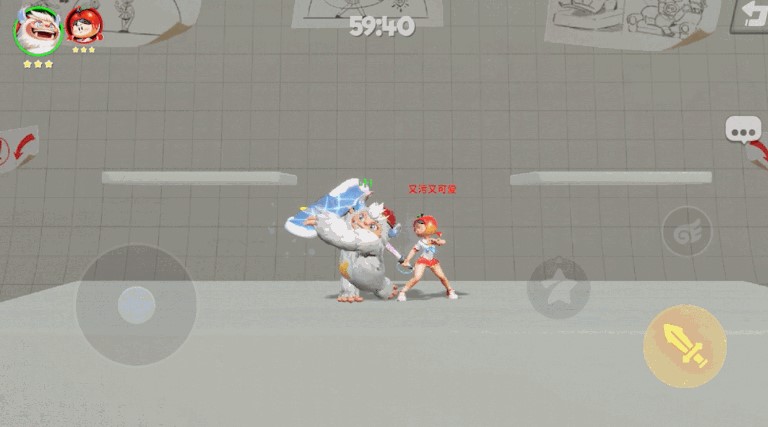
Task: Tap the red alert arrow icon
Action: click(x=15, y=150)
